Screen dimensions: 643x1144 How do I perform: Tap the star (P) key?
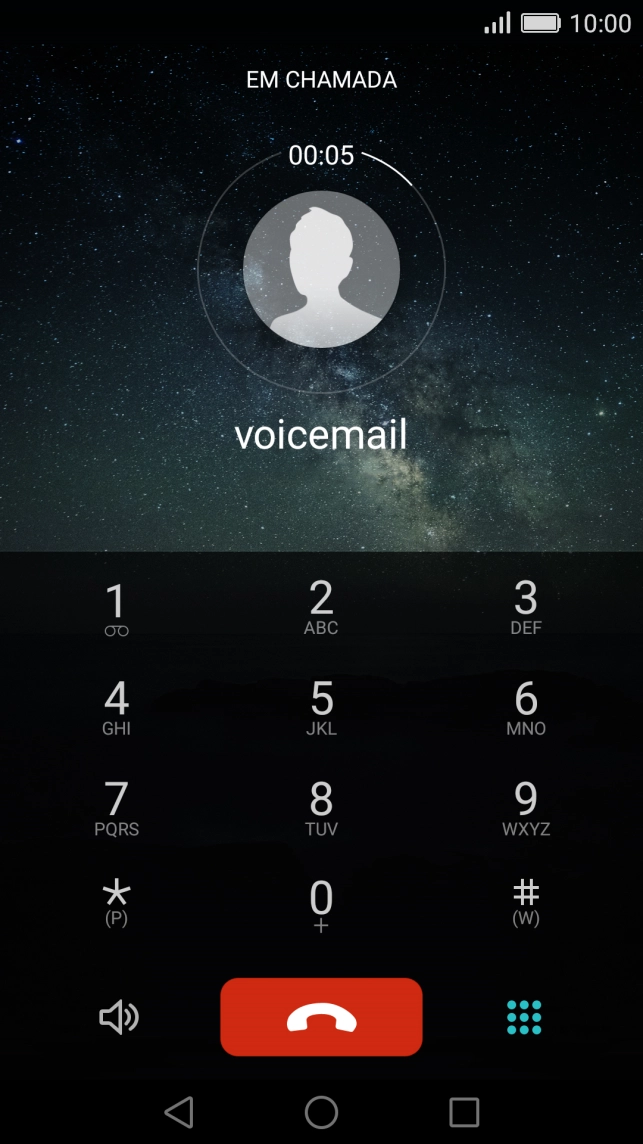coord(116,903)
